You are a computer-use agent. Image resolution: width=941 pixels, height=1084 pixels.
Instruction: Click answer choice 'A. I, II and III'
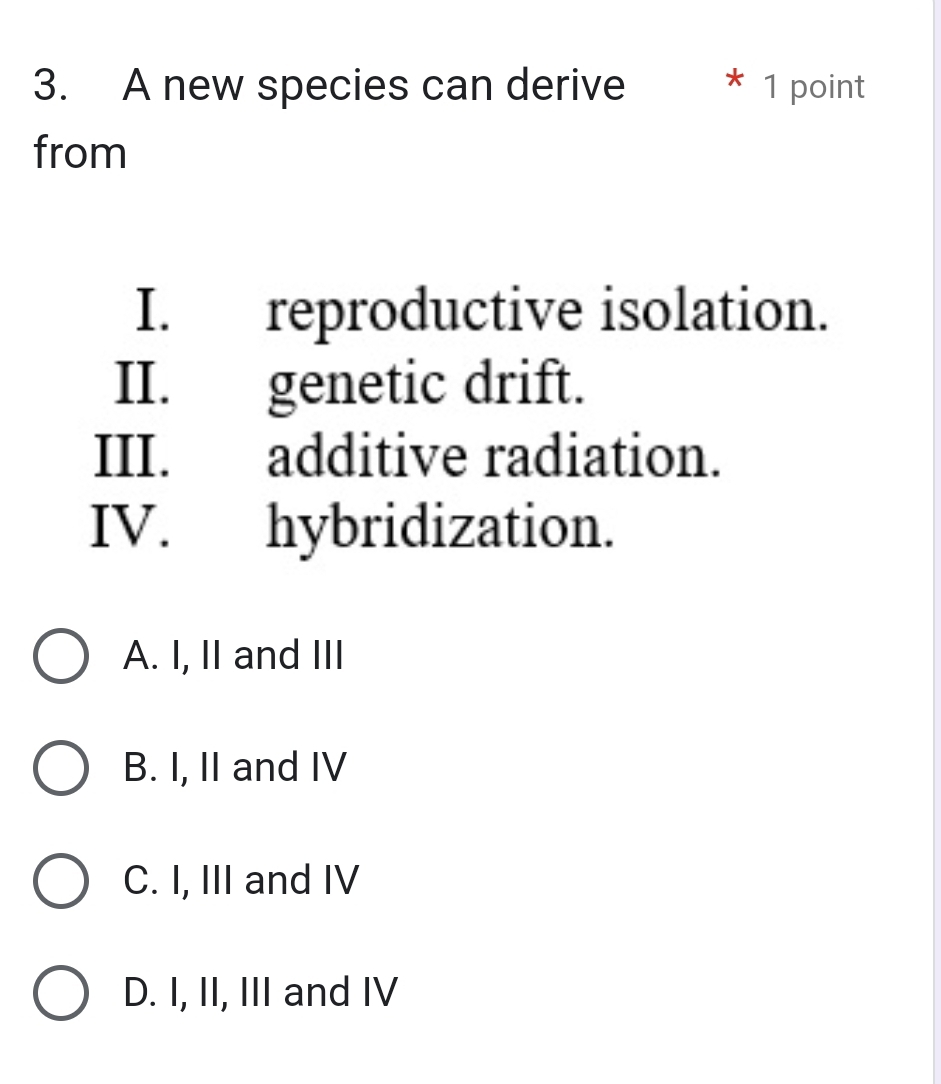(234, 657)
